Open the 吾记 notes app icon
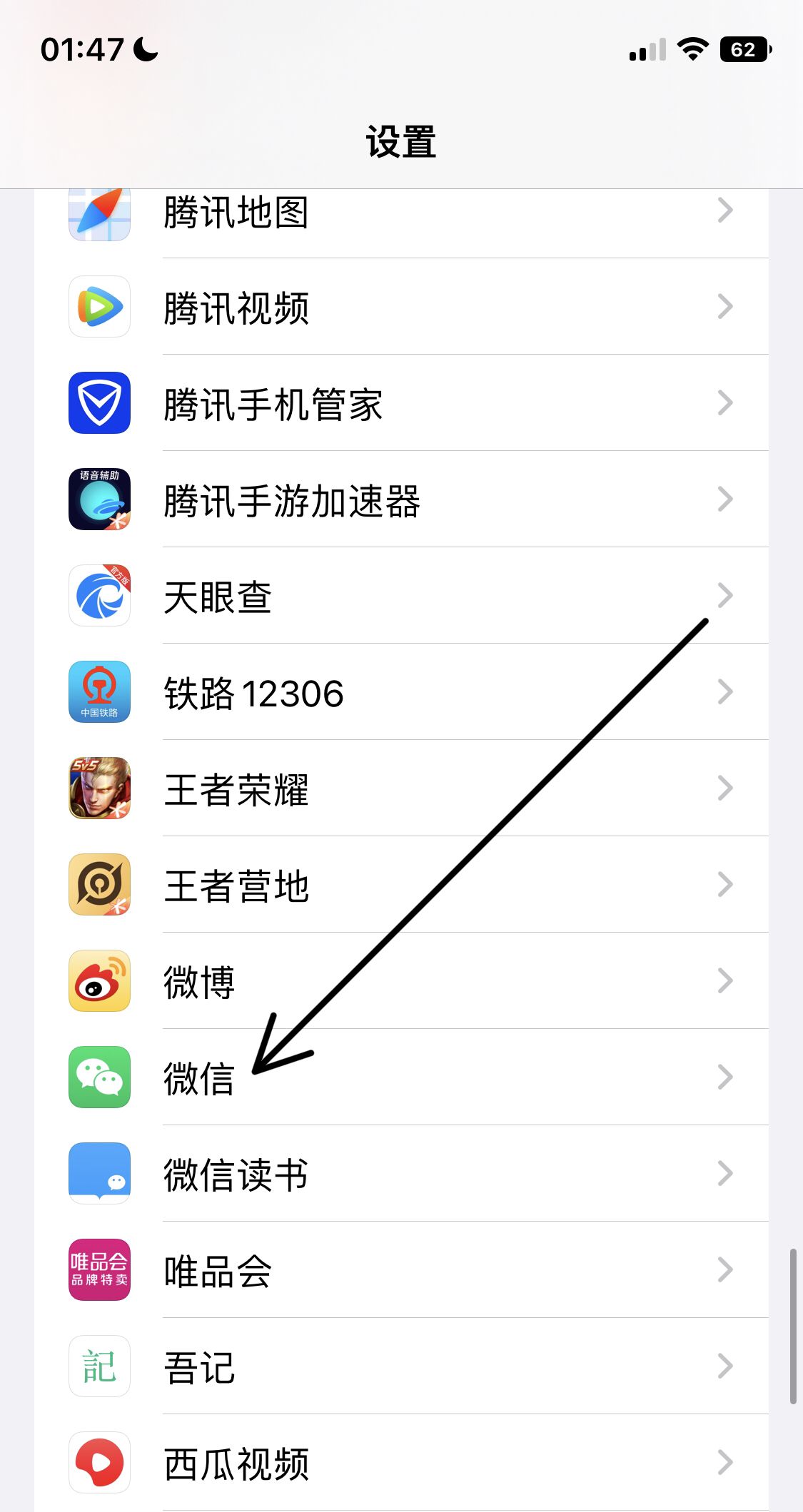Viewport: 803px width, 1512px height. 99,1368
